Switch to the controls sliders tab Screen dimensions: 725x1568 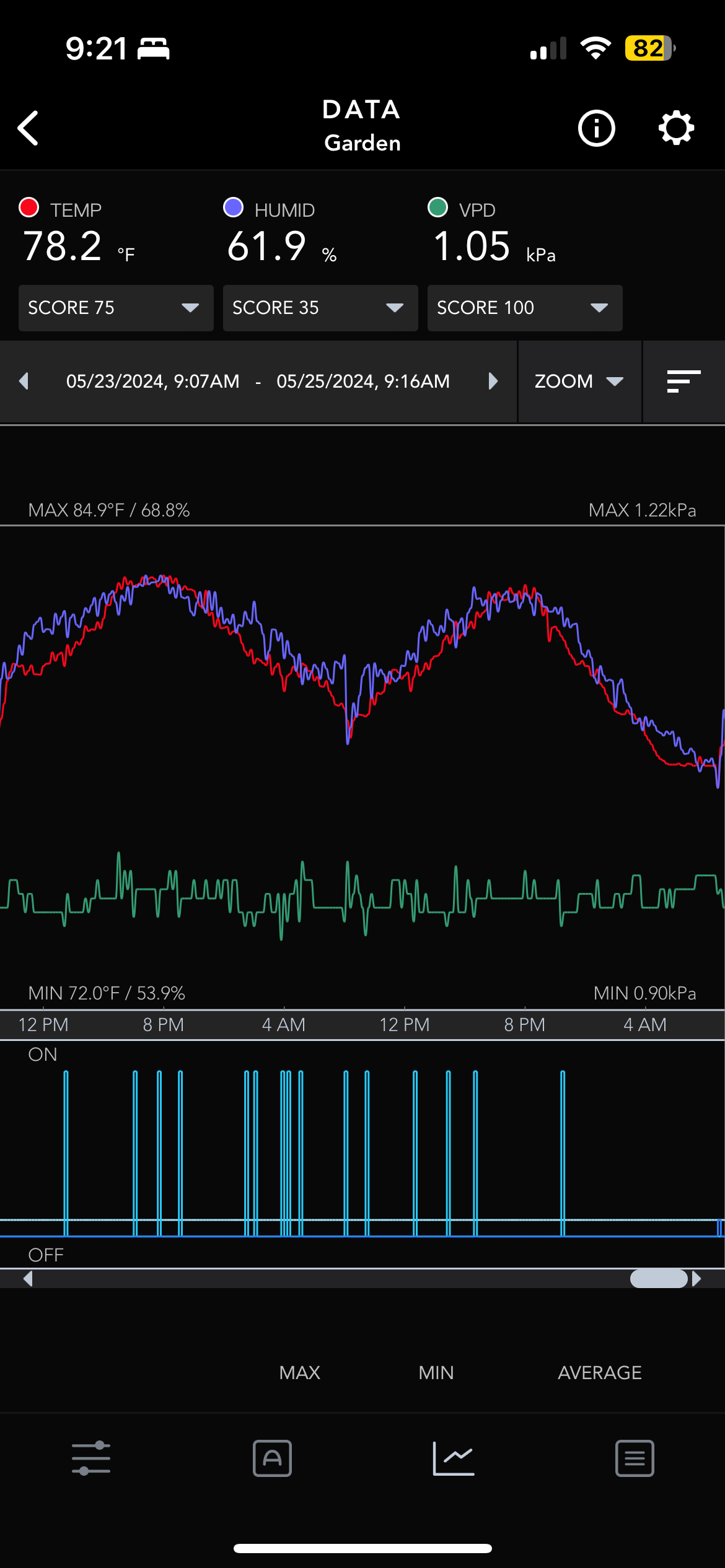click(x=91, y=1458)
